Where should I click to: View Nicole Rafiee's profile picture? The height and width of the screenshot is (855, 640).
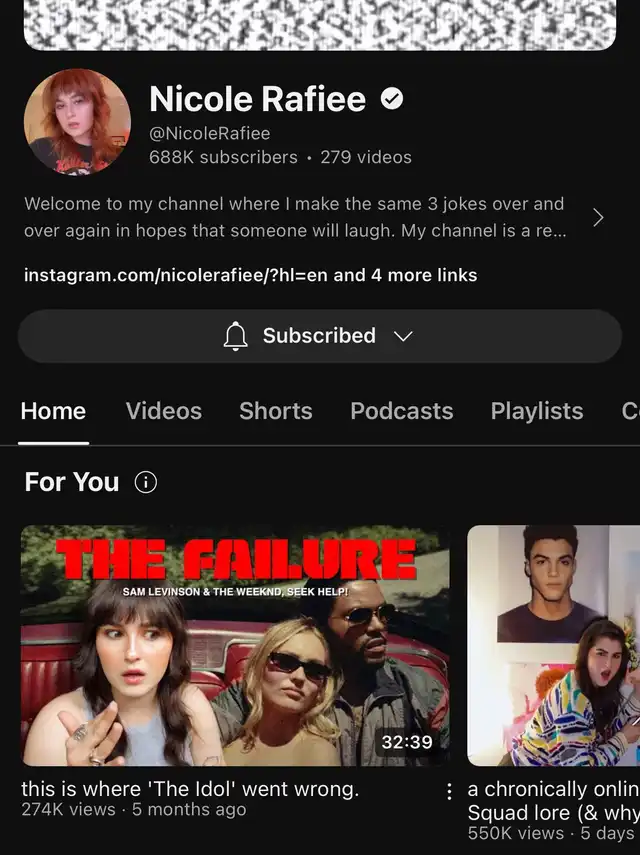[x=77, y=122]
